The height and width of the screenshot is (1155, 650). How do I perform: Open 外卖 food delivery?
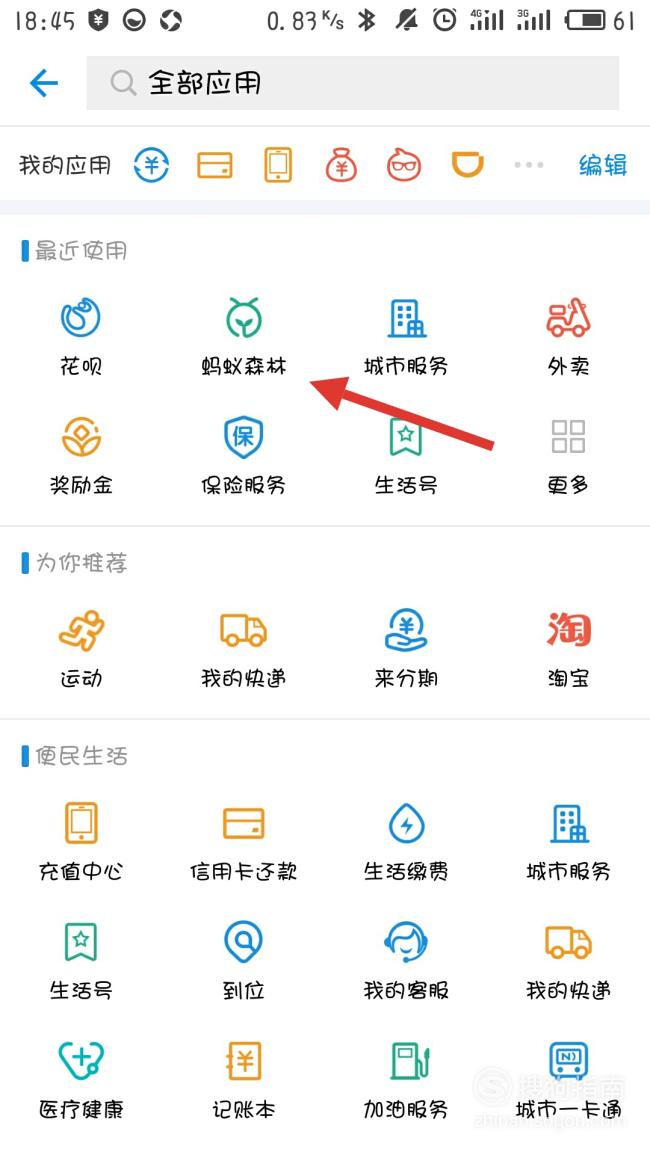568,337
